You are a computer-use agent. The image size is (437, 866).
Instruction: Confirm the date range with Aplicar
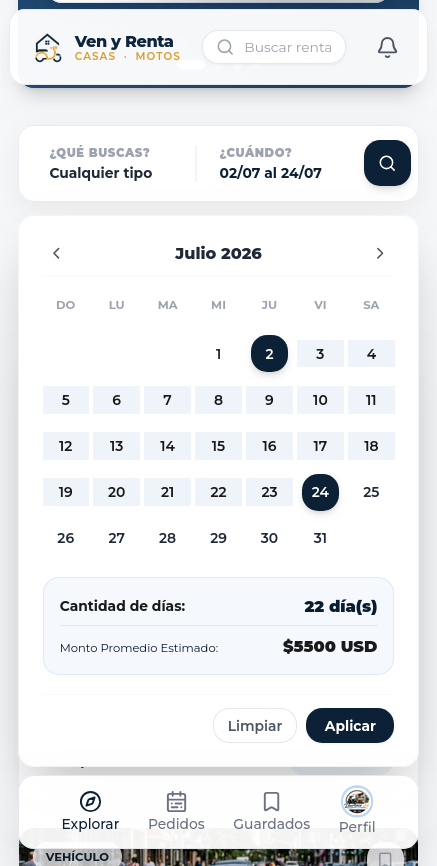pyautogui.click(x=350, y=726)
